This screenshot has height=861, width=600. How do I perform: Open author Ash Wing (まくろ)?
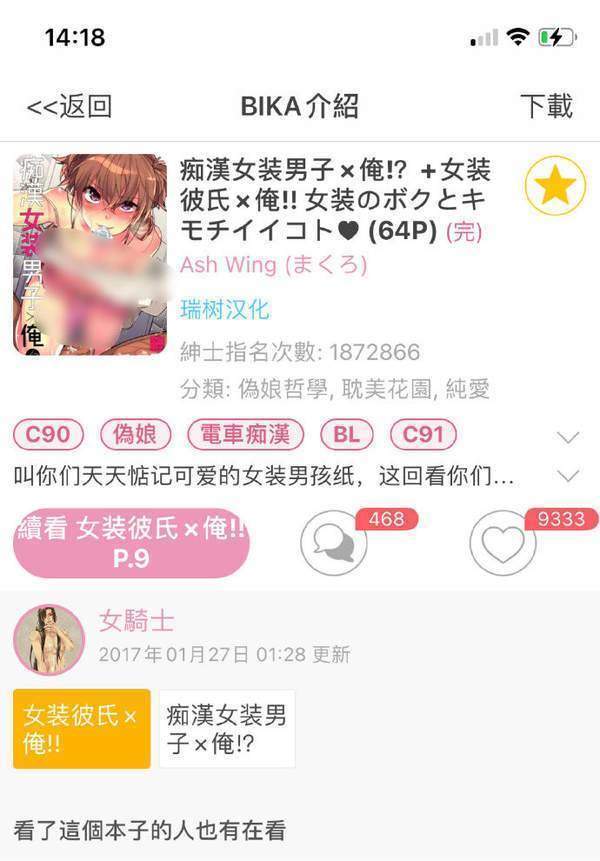pos(273,265)
